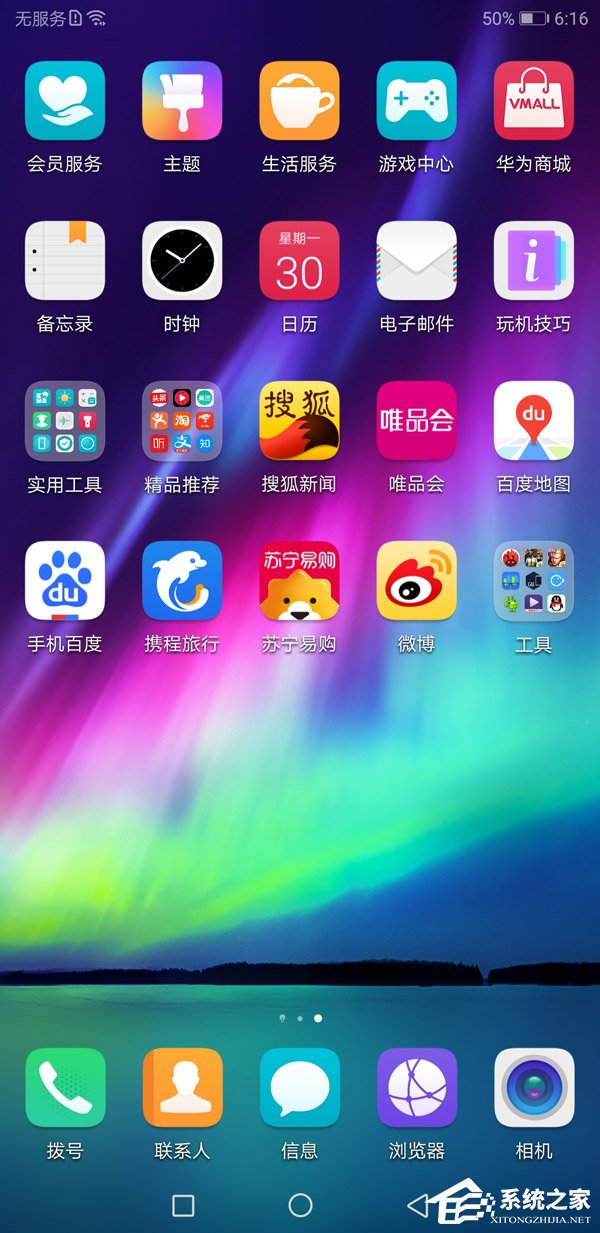The height and width of the screenshot is (1233, 600).
Task: Launch the 主题 themes app
Action: click(182, 101)
